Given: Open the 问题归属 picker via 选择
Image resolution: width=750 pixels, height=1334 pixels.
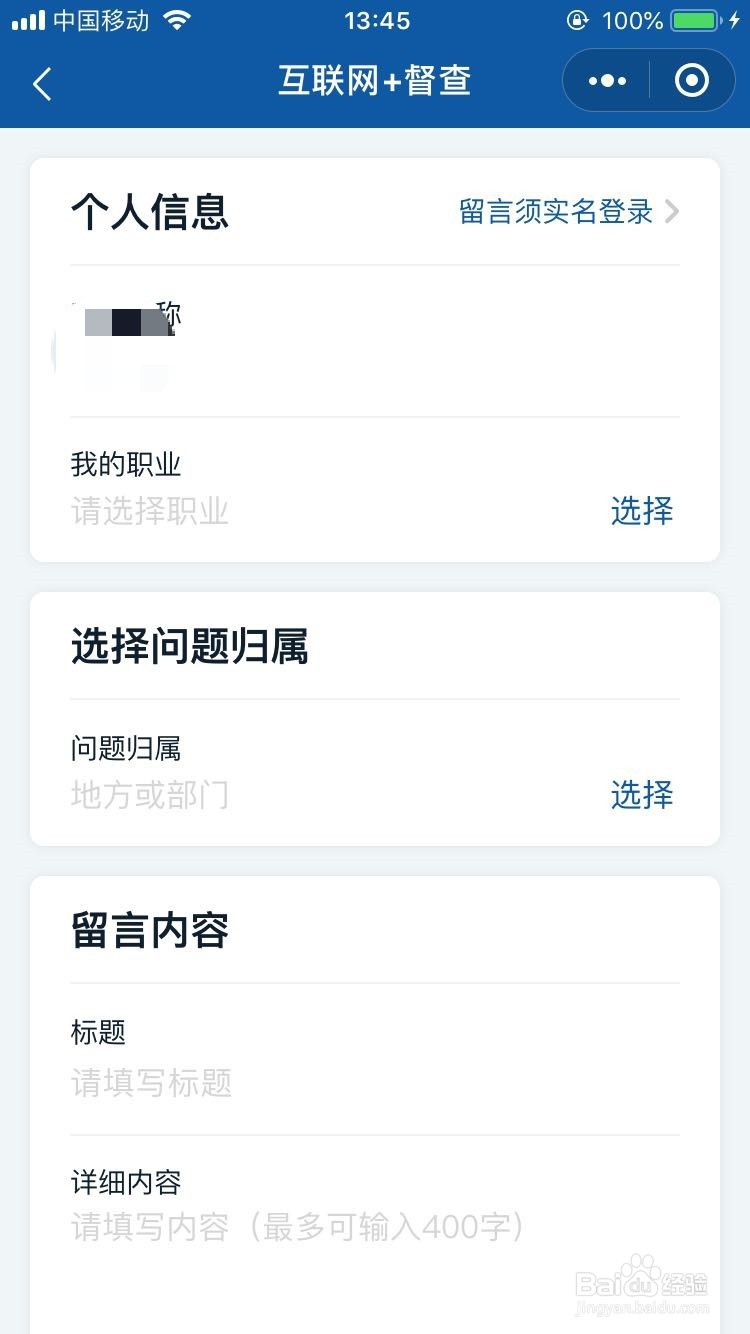Looking at the screenshot, I should [641, 795].
